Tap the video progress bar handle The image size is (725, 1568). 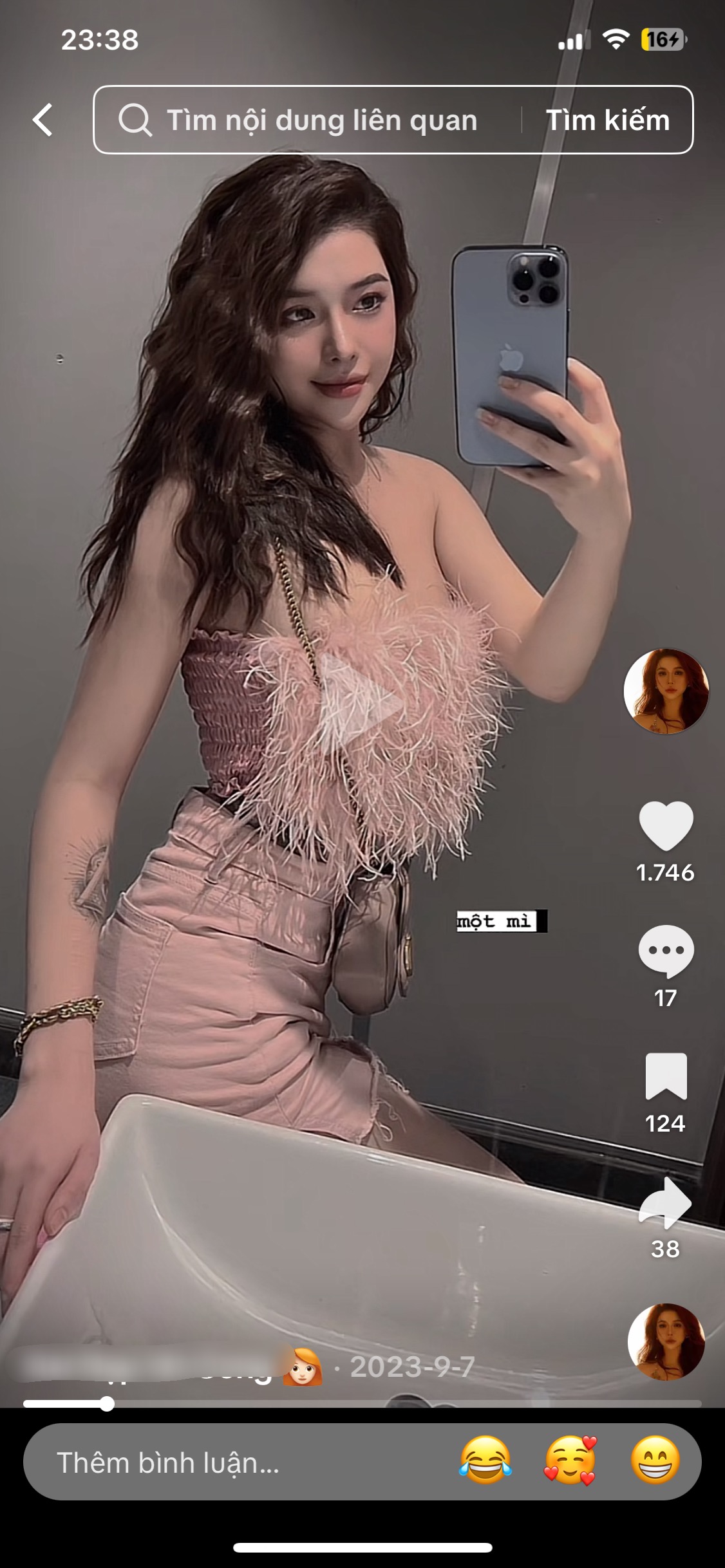[107, 1404]
